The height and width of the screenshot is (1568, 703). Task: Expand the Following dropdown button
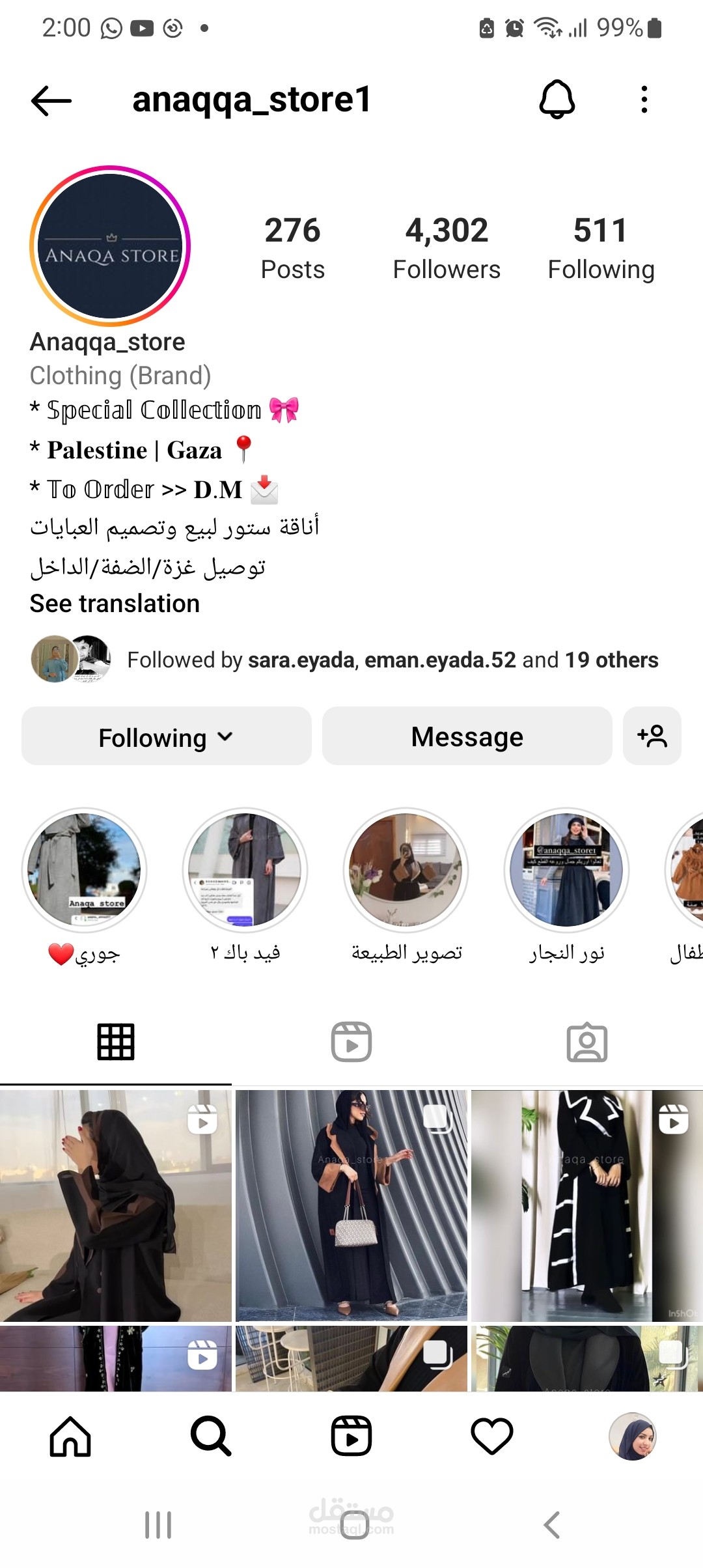pos(166,736)
